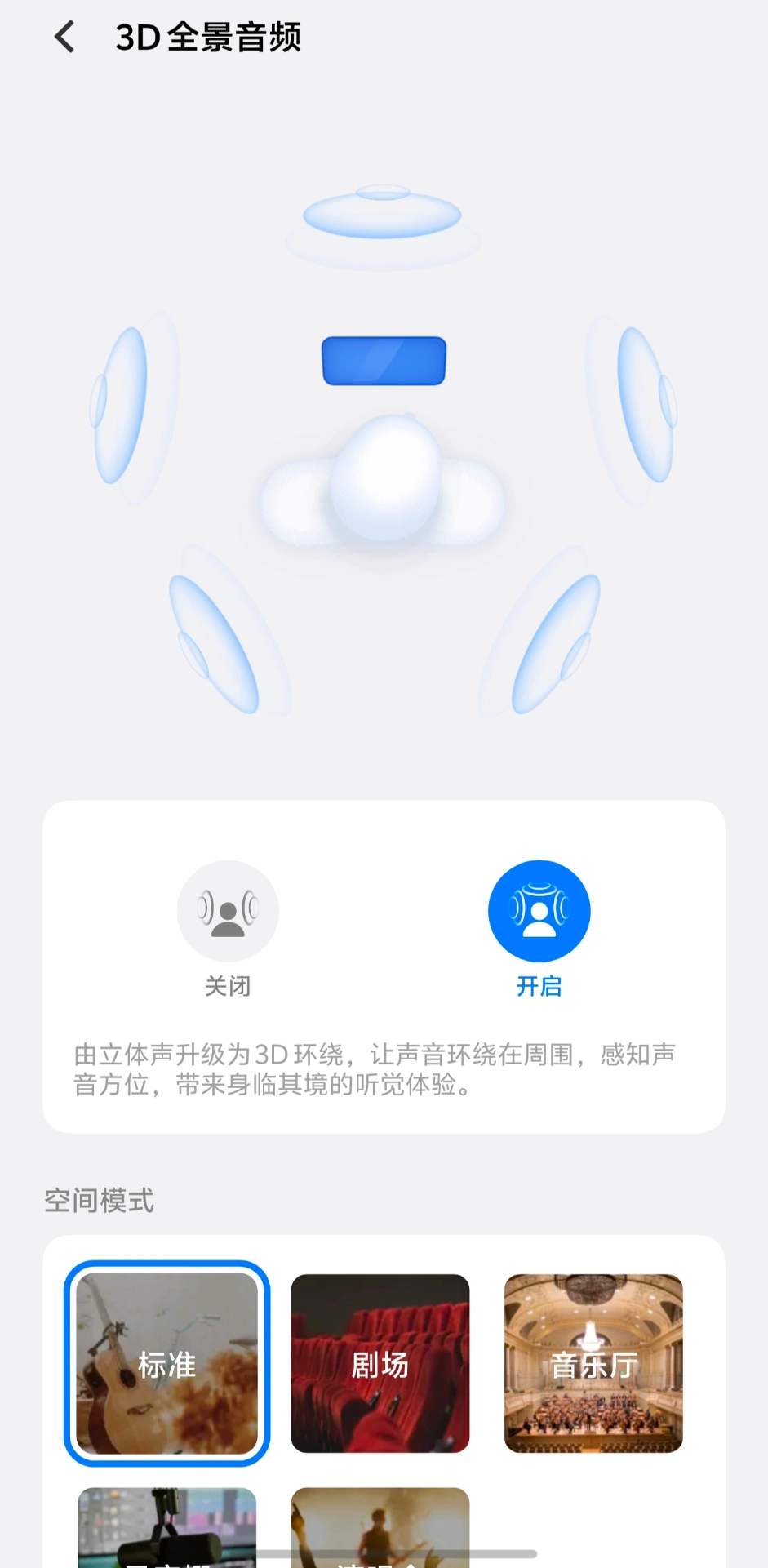Image resolution: width=768 pixels, height=1568 pixels.
Task: Select the 标准 spatial mode
Action: tap(167, 1363)
